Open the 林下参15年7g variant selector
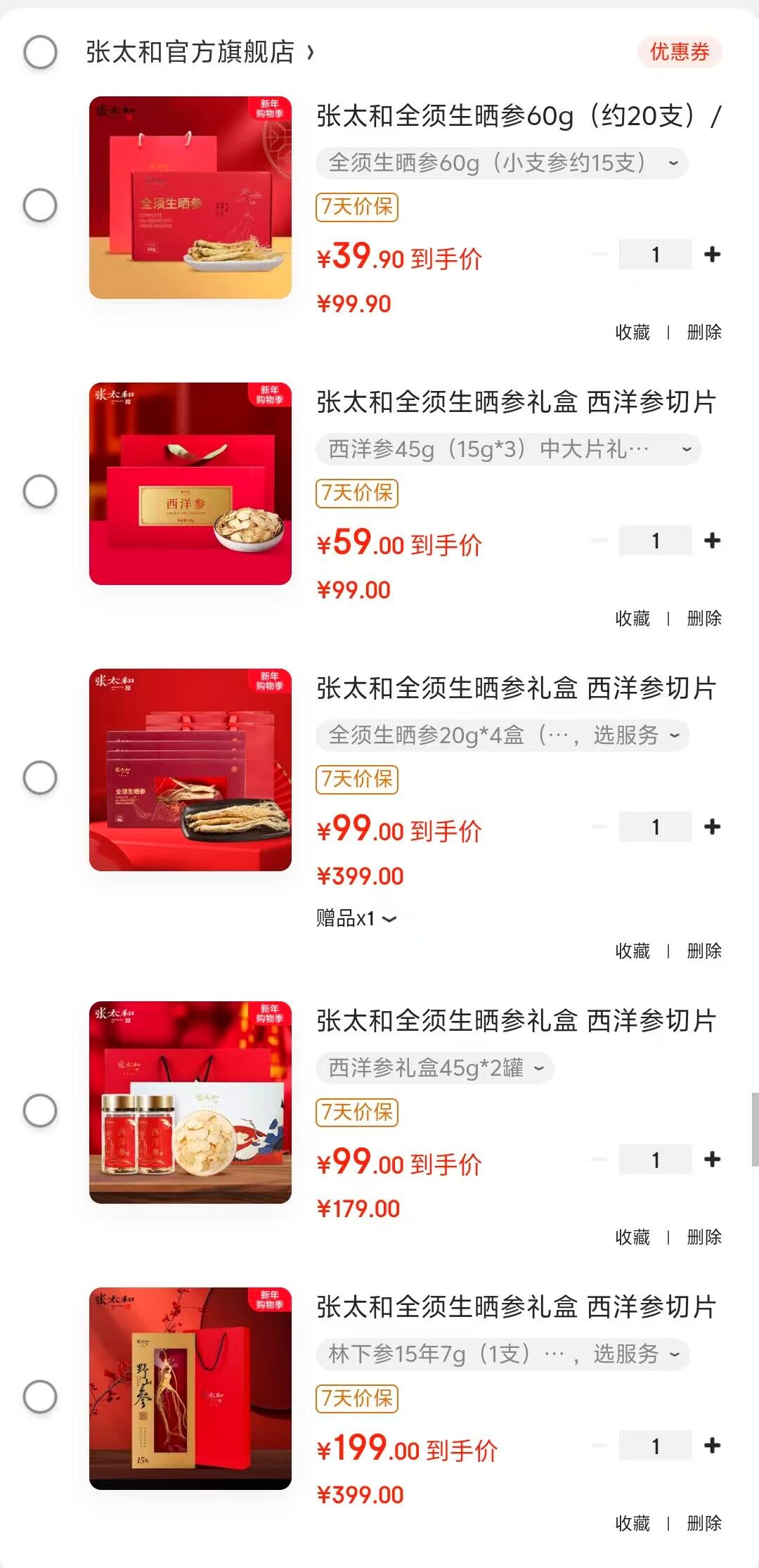 point(502,1354)
